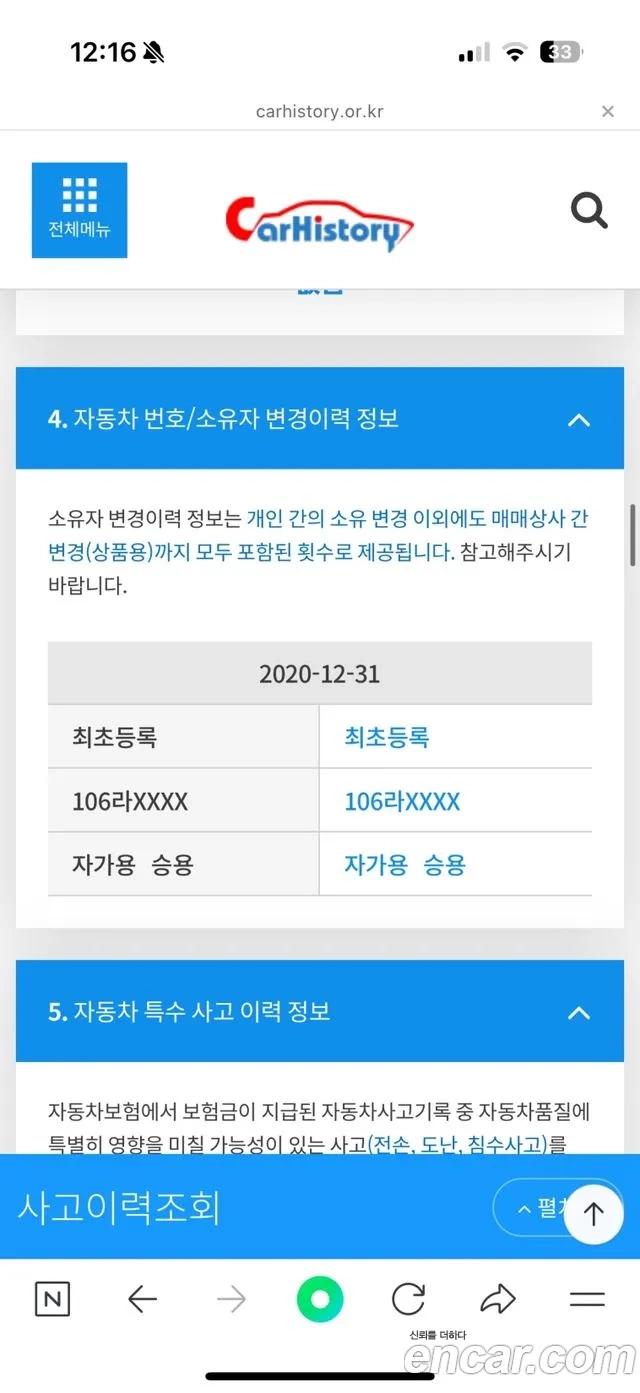Image resolution: width=640 pixels, height=1393 pixels.
Task: Close the carhistory.or.kr web view
Action: pyautogui.click(x=607, y=111)
